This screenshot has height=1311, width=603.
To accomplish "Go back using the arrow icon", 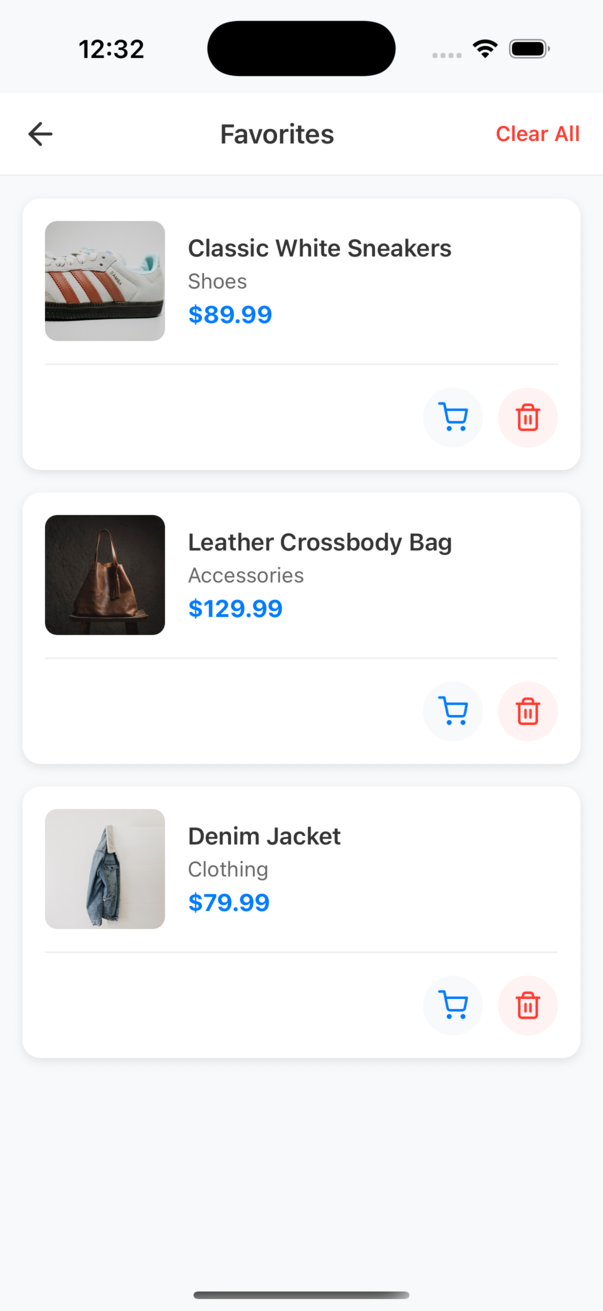I will (x=40, y=134).
